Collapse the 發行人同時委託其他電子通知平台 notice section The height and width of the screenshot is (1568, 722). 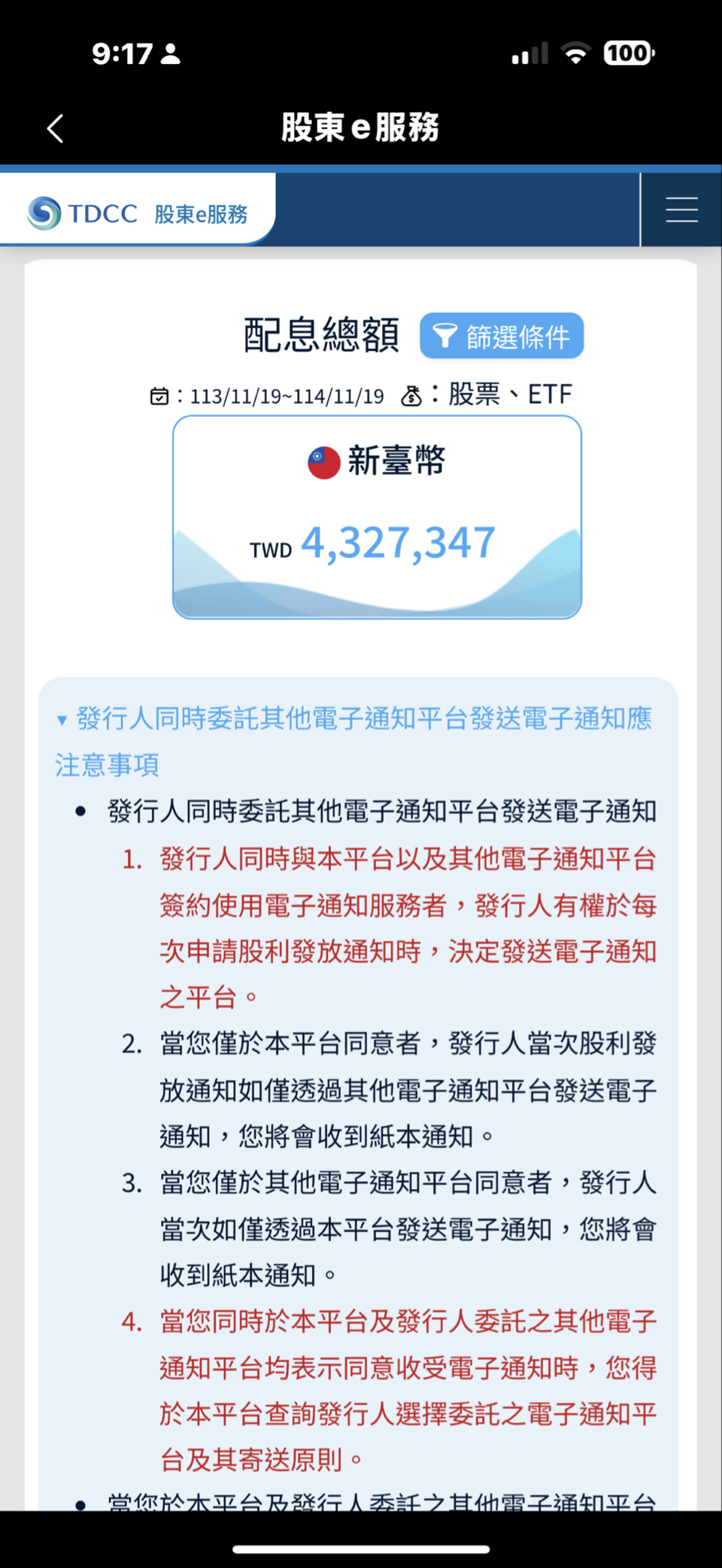point(353,741)
